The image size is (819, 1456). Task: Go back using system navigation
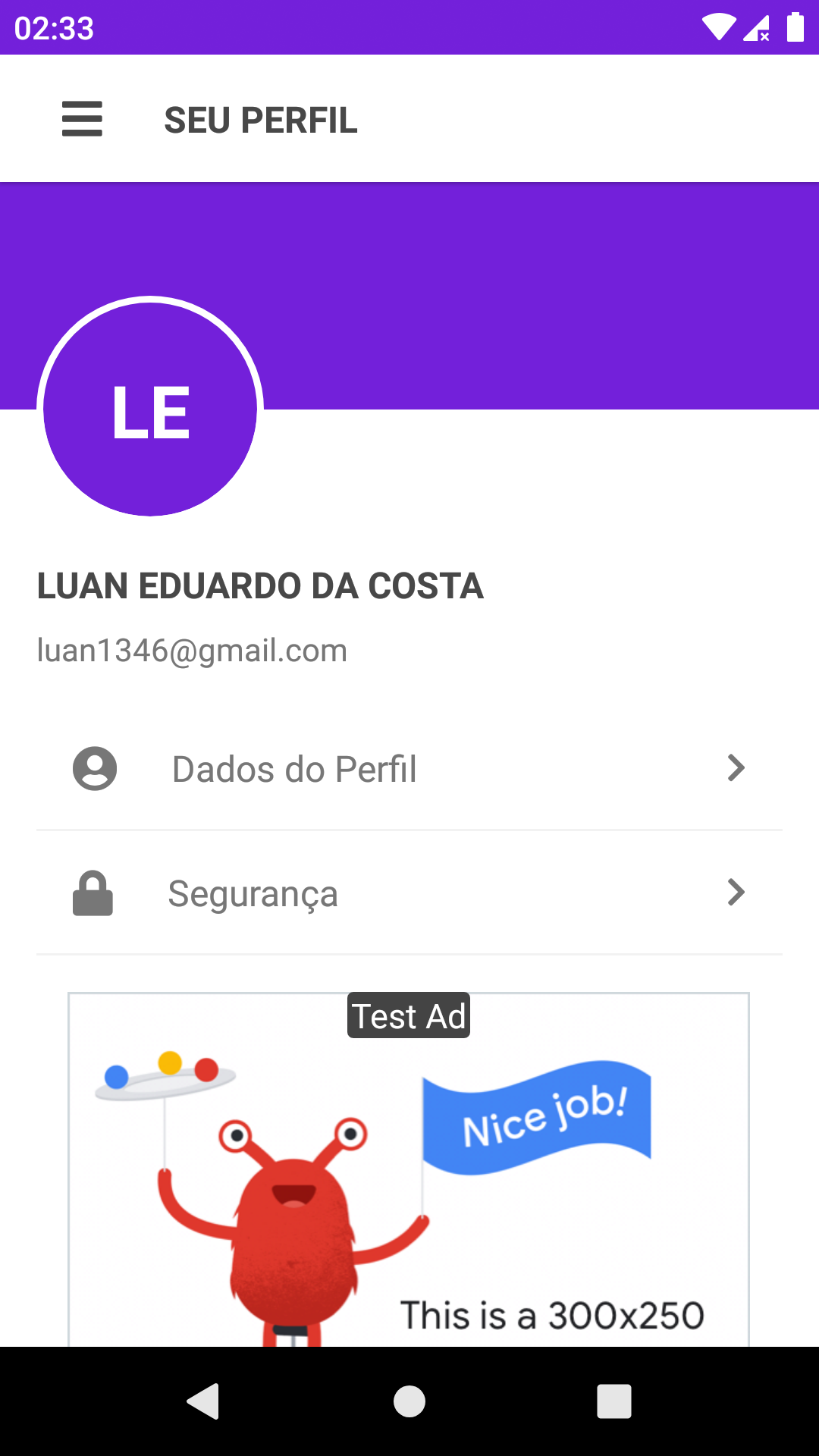point(203,1401)
